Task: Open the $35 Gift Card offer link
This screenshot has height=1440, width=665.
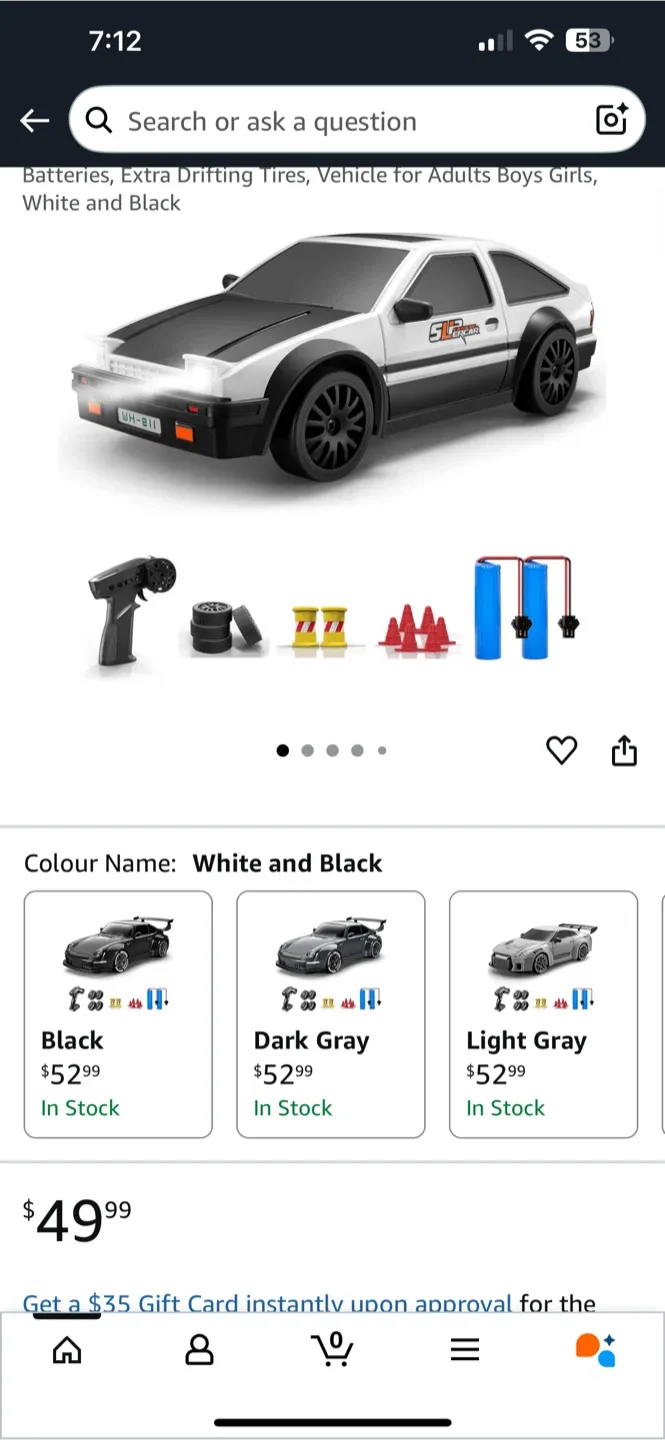Action: (268, 1302)
